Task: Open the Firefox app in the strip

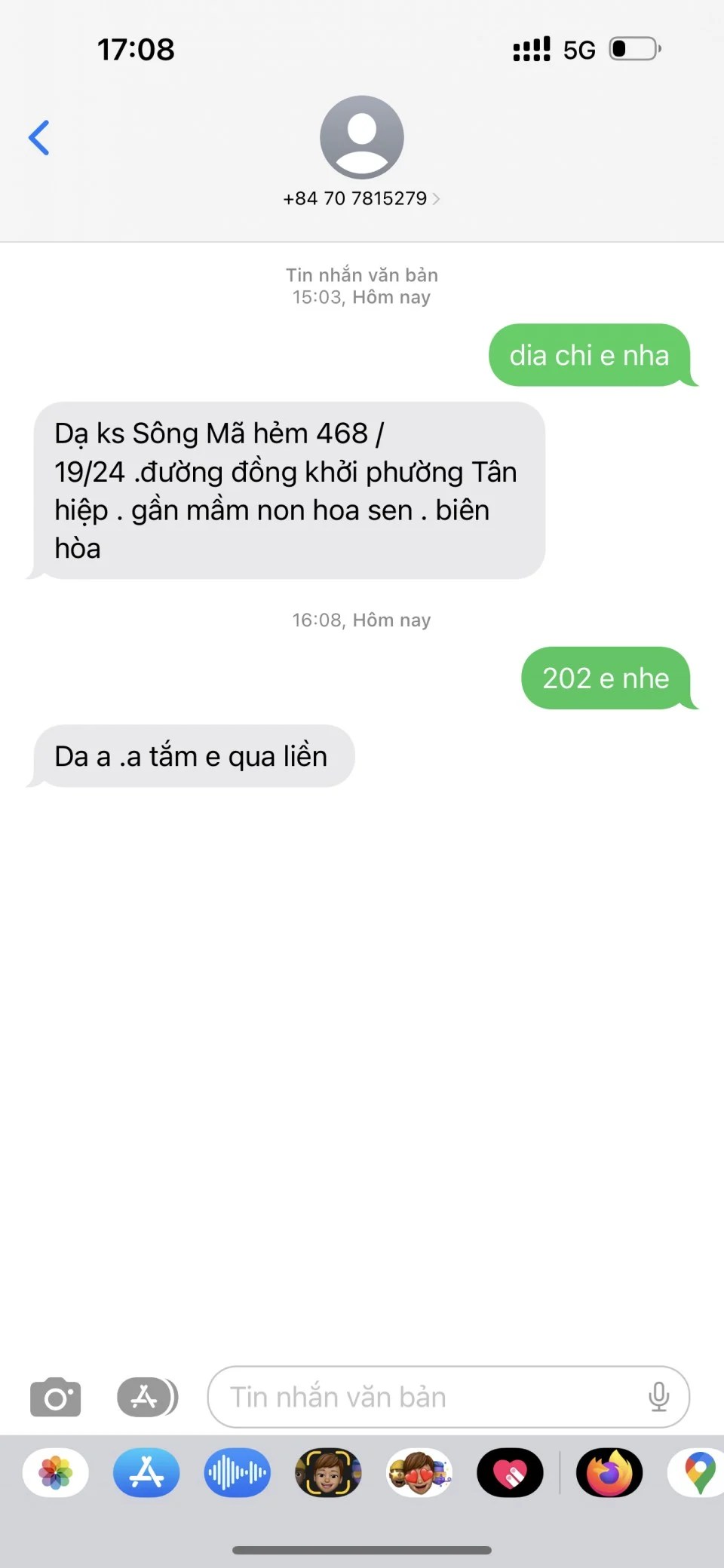Action: tap(609, 1472)
